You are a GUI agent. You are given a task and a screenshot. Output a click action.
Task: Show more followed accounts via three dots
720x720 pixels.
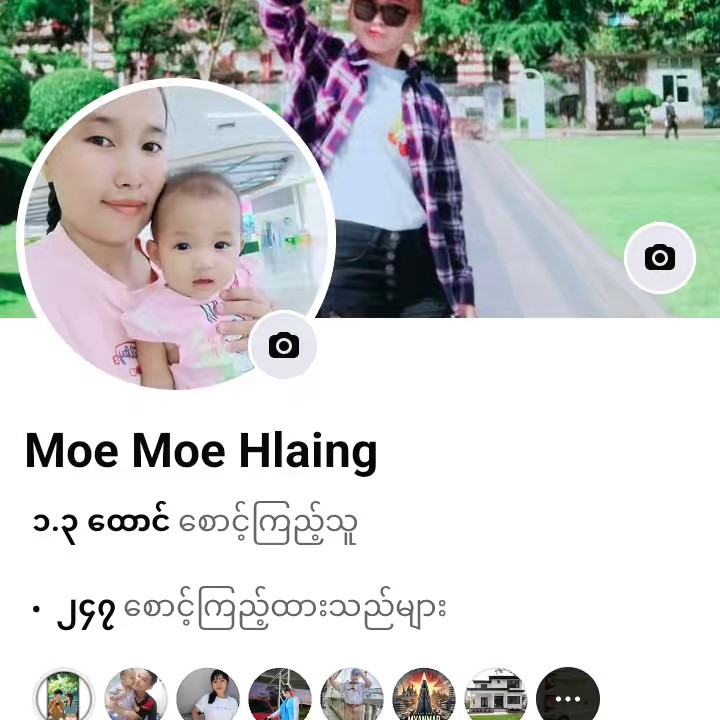tap(567, 696)
